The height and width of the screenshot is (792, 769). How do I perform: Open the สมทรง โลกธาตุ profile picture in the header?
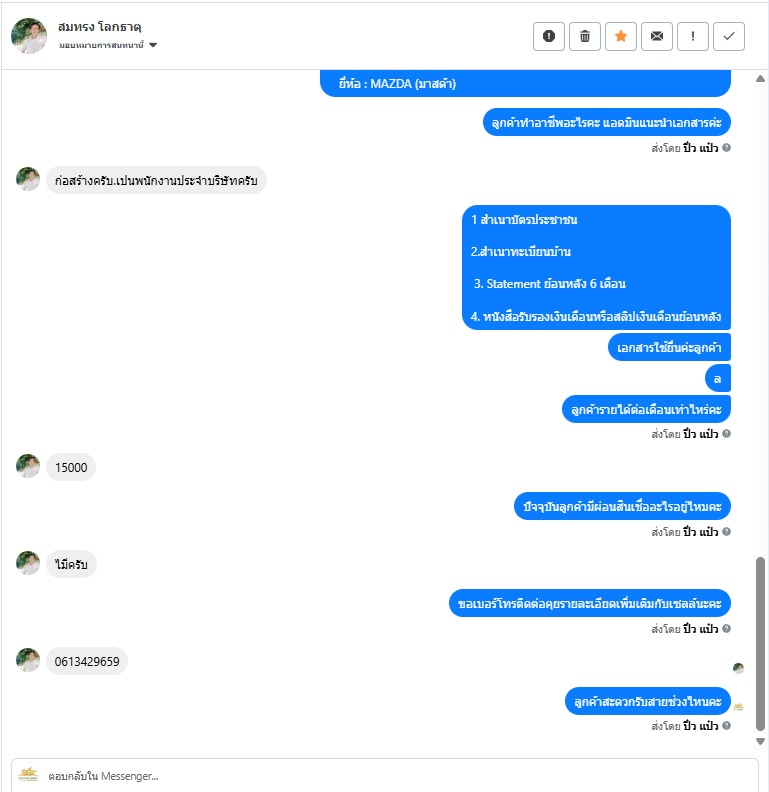29,36
